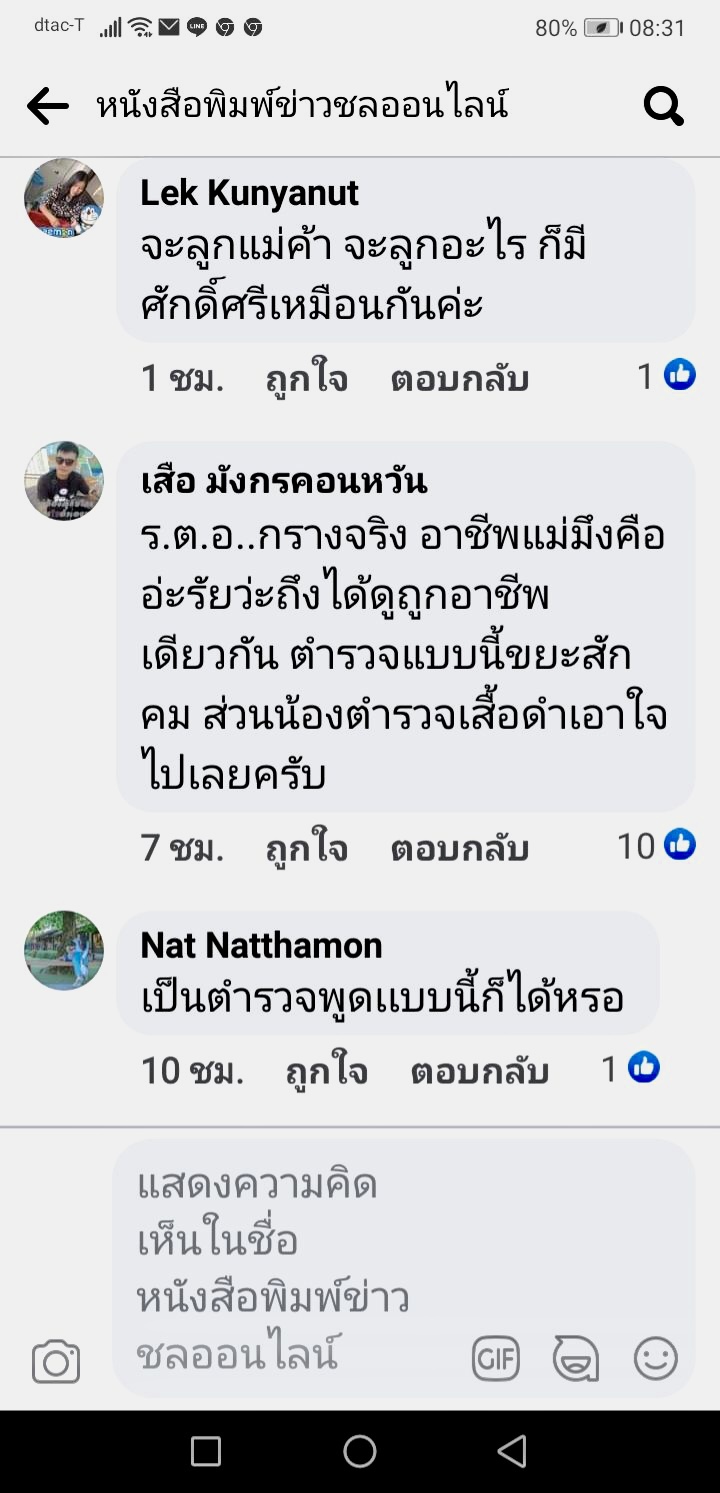Image resolution: width=720 pixels, height=1493 pixels.
Task: Open search from the top bar
Action: coord(663,106)
